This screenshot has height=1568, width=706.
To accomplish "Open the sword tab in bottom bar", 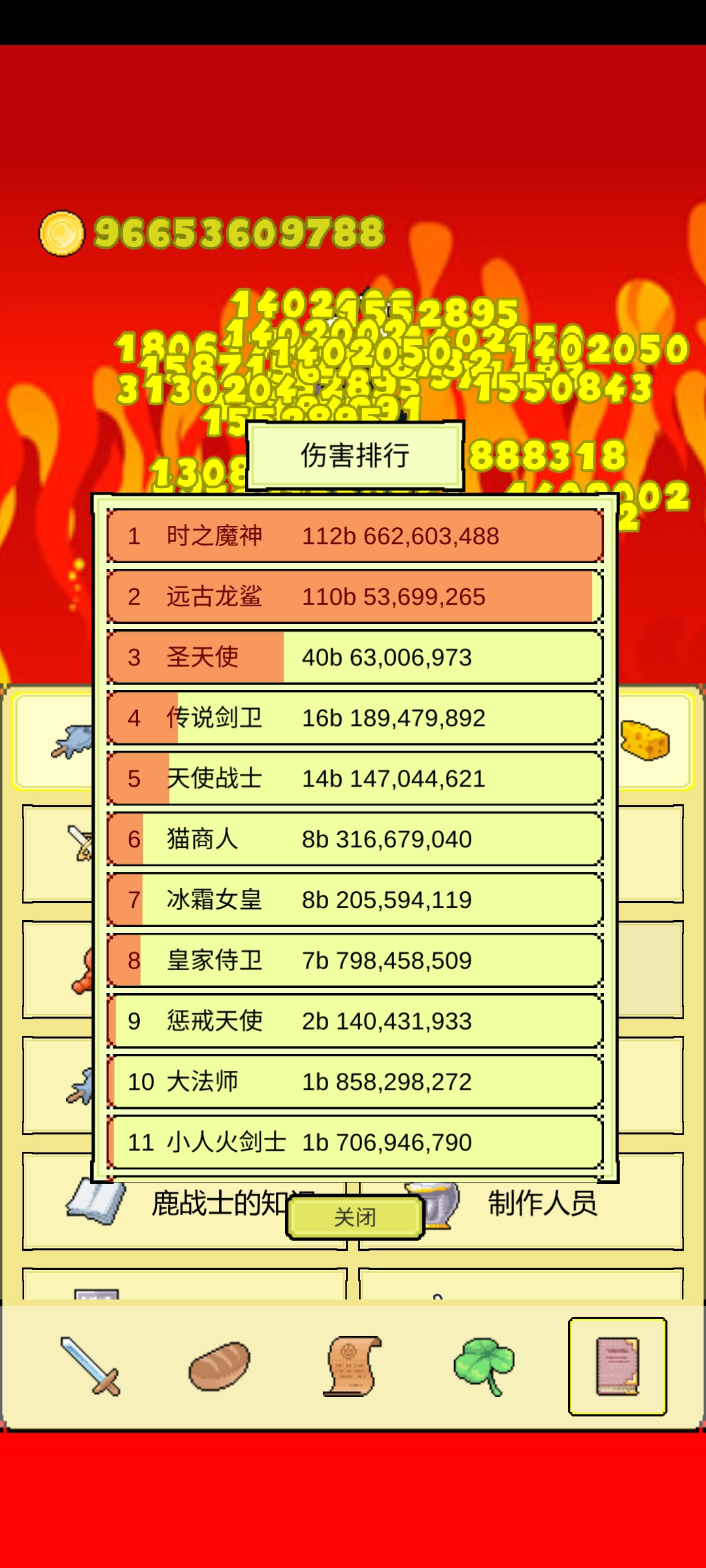I will point(90,1366).
